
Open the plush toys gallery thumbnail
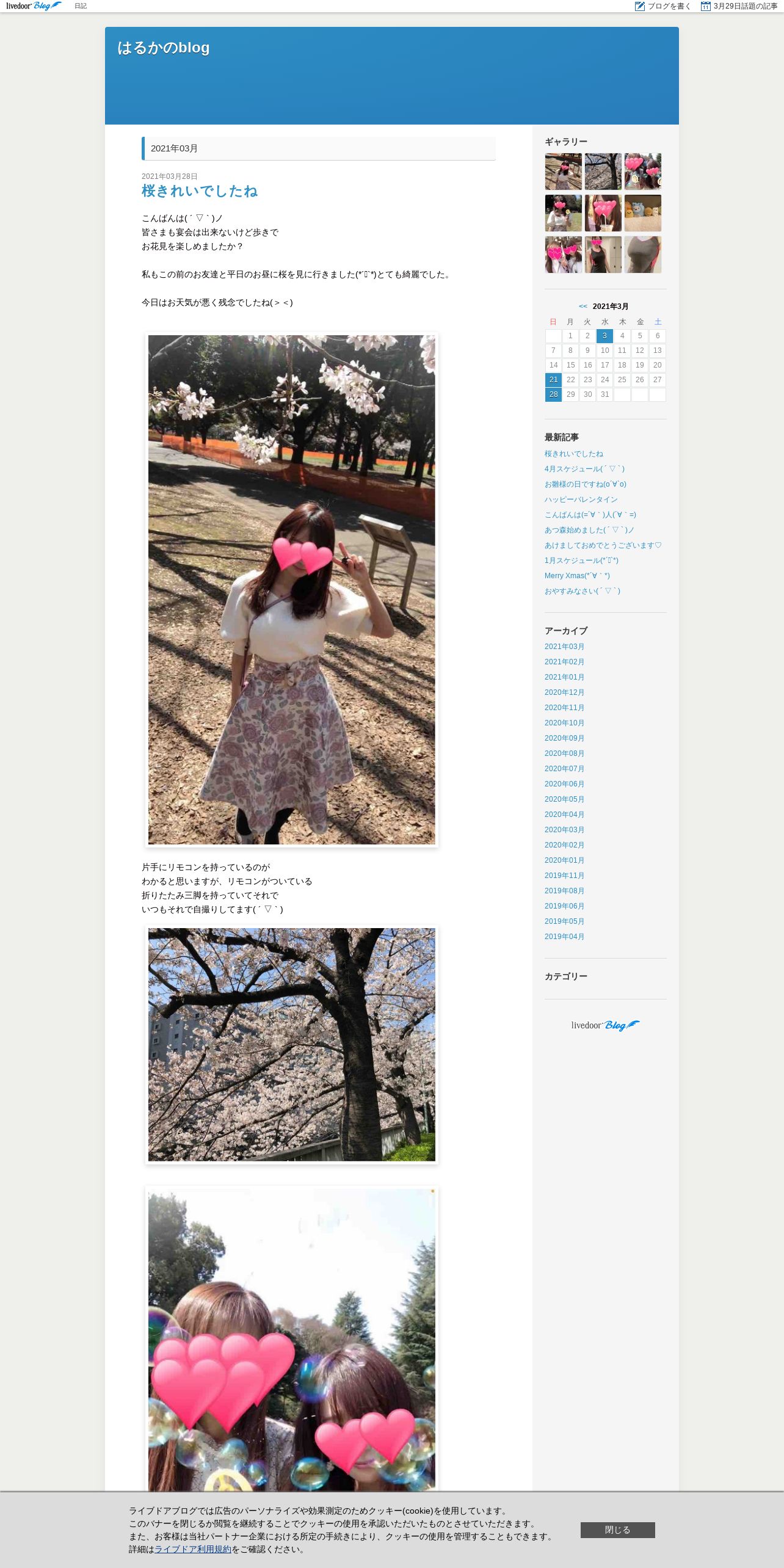pos(642,213)
